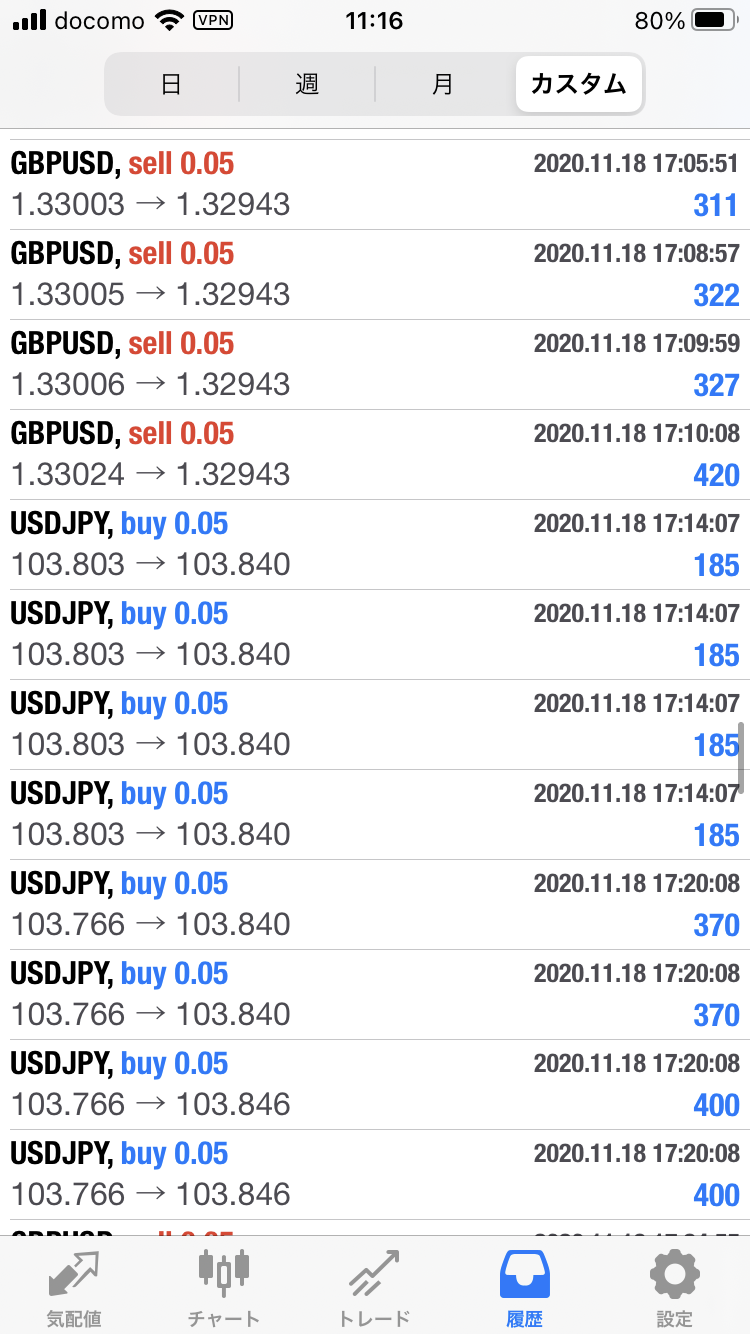
Task: Show history for 月 period
Action: (x=443, y=84)
